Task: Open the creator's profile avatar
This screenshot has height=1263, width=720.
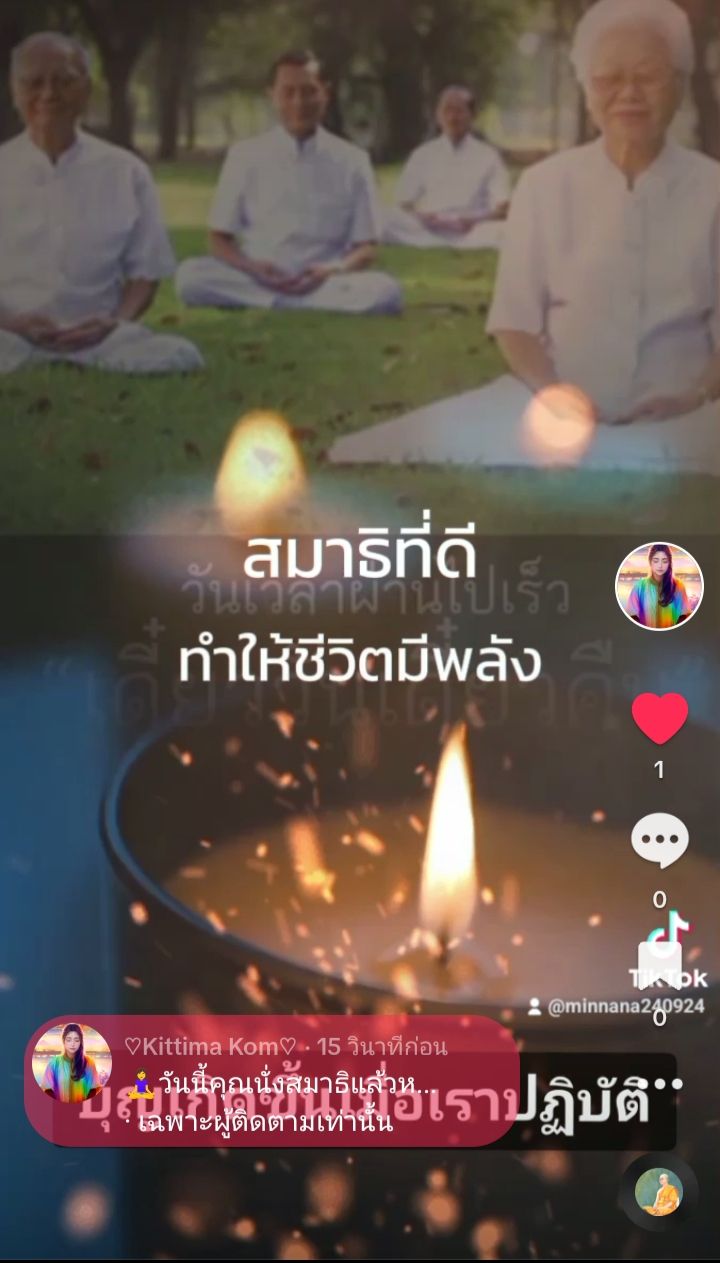Action: (x=659, y=586)
